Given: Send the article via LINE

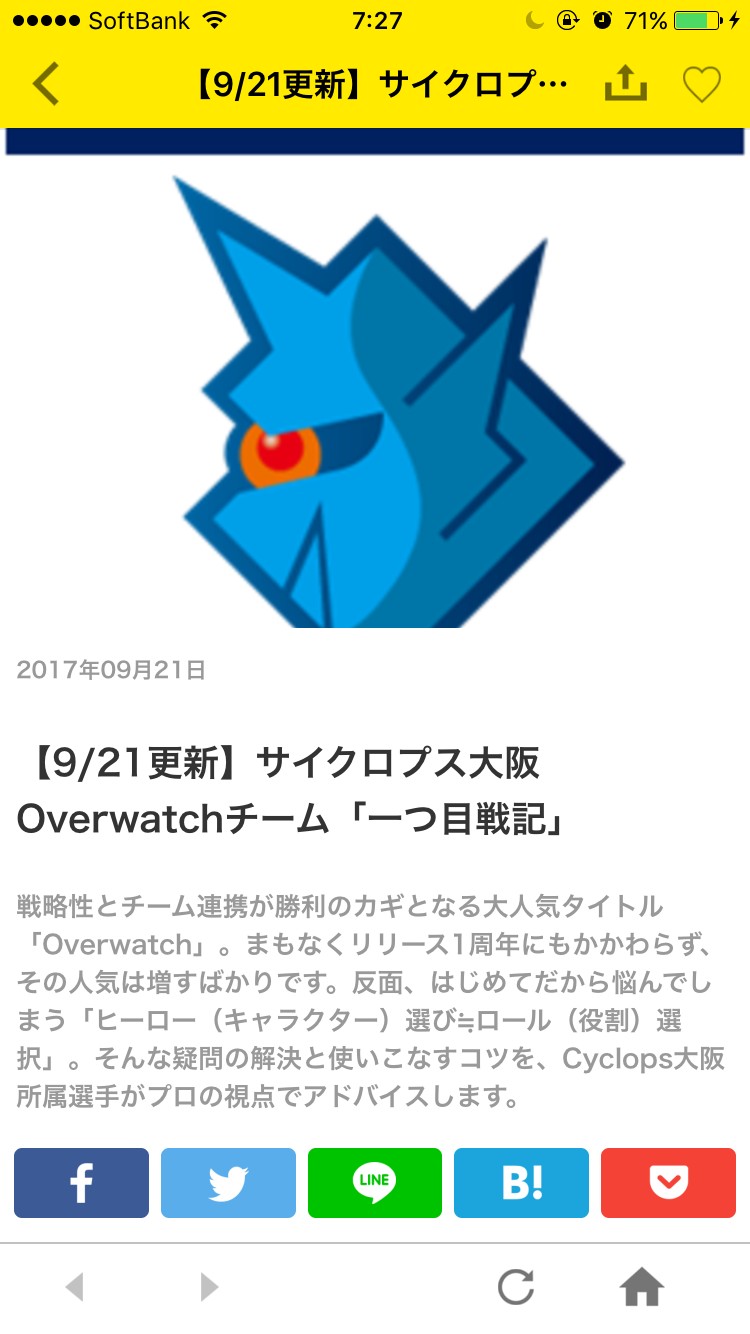Looking at the screenshot, I should tap(375, 1183).
